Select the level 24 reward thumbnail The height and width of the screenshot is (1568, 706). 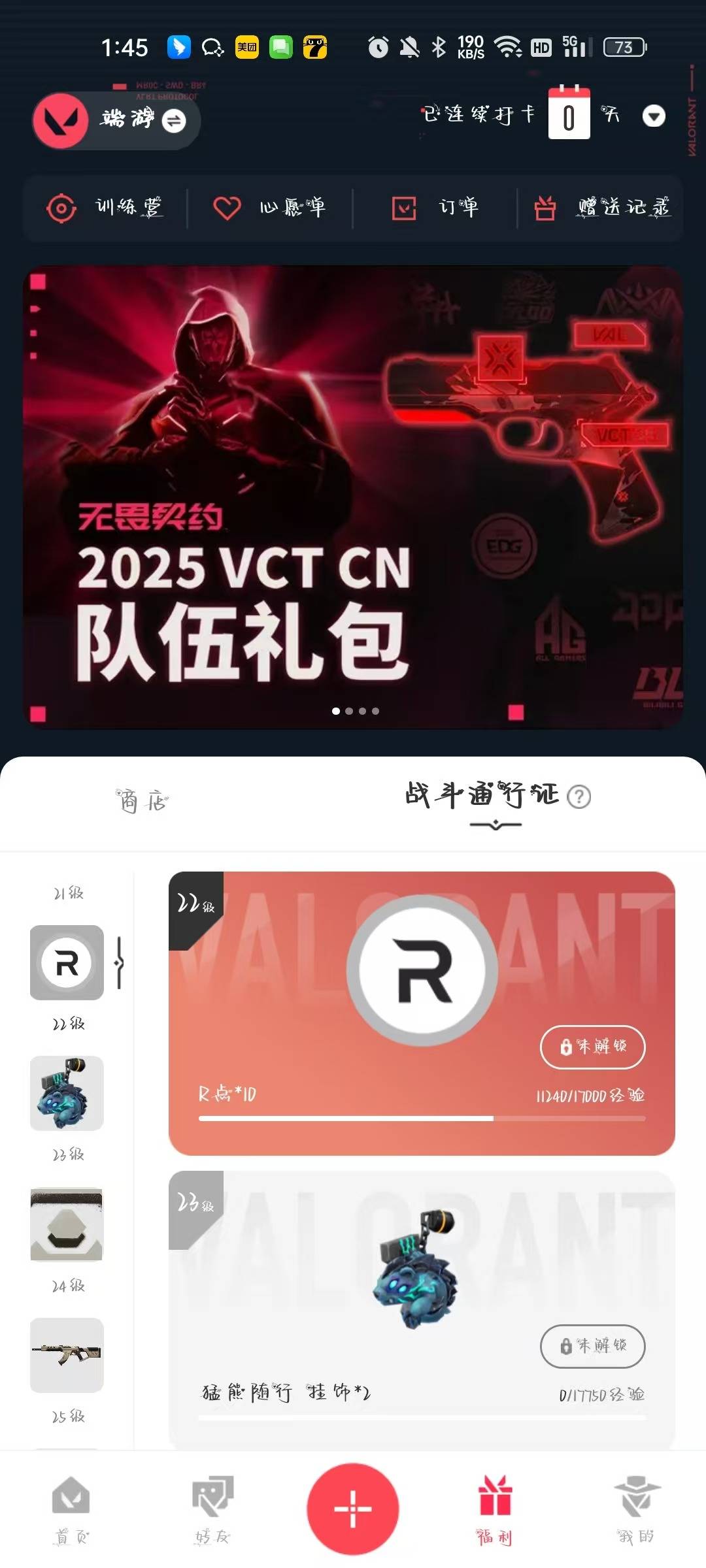(67, 1224)
